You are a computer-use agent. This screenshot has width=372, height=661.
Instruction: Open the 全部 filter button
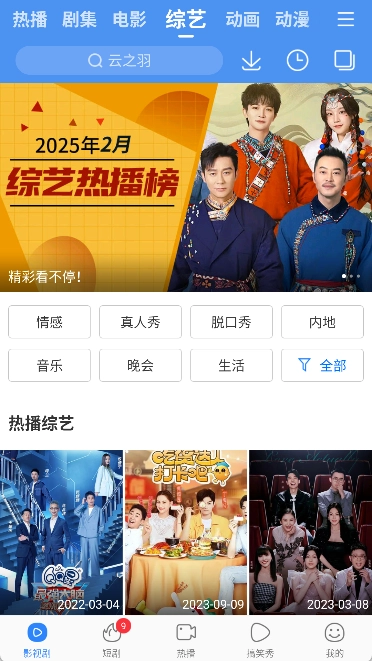322,365
